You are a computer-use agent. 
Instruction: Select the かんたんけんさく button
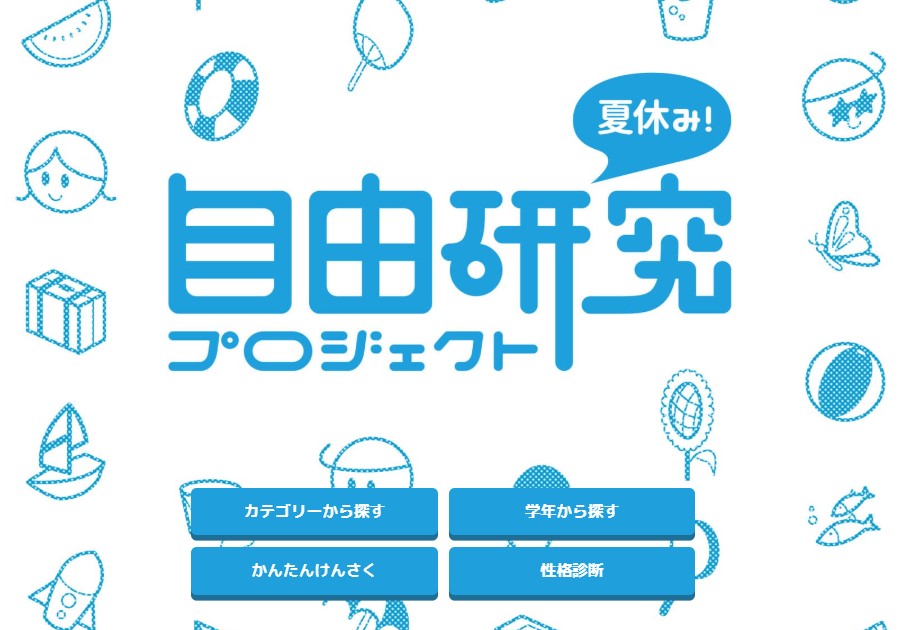(x=314, y=571)
